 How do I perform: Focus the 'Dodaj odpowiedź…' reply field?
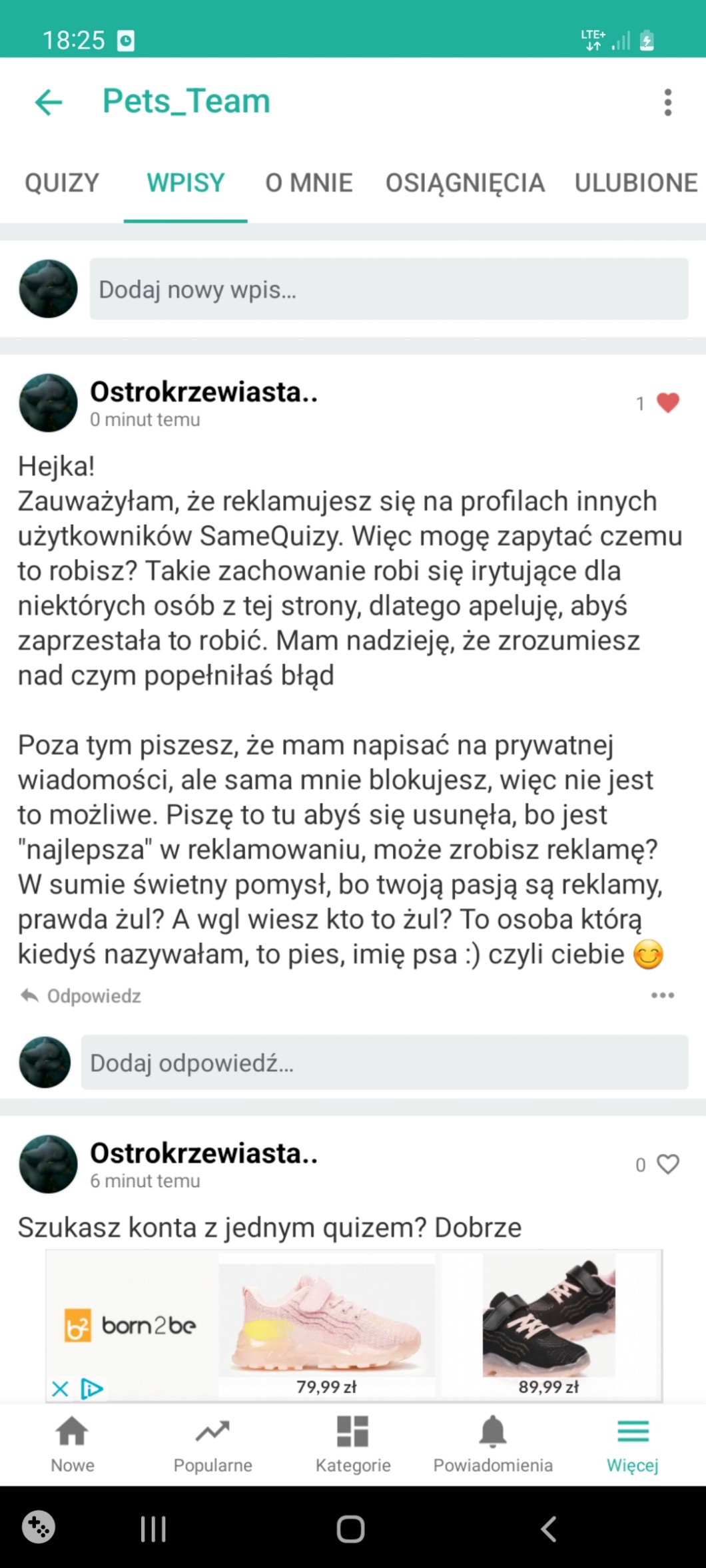(x=384, y=1063)
